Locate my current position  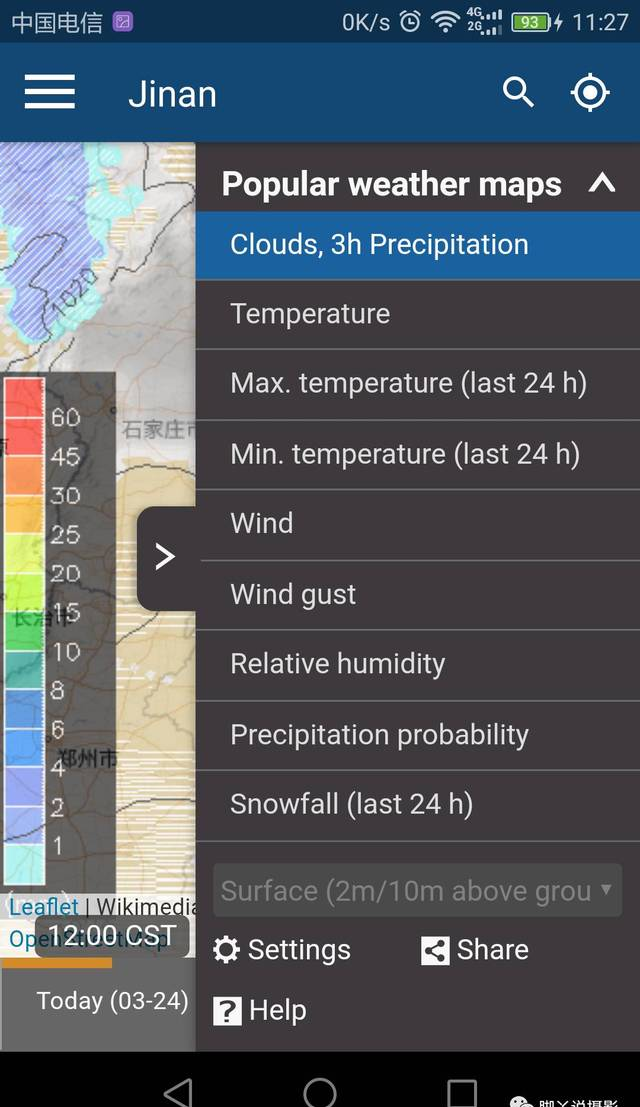tap(590, 92)
